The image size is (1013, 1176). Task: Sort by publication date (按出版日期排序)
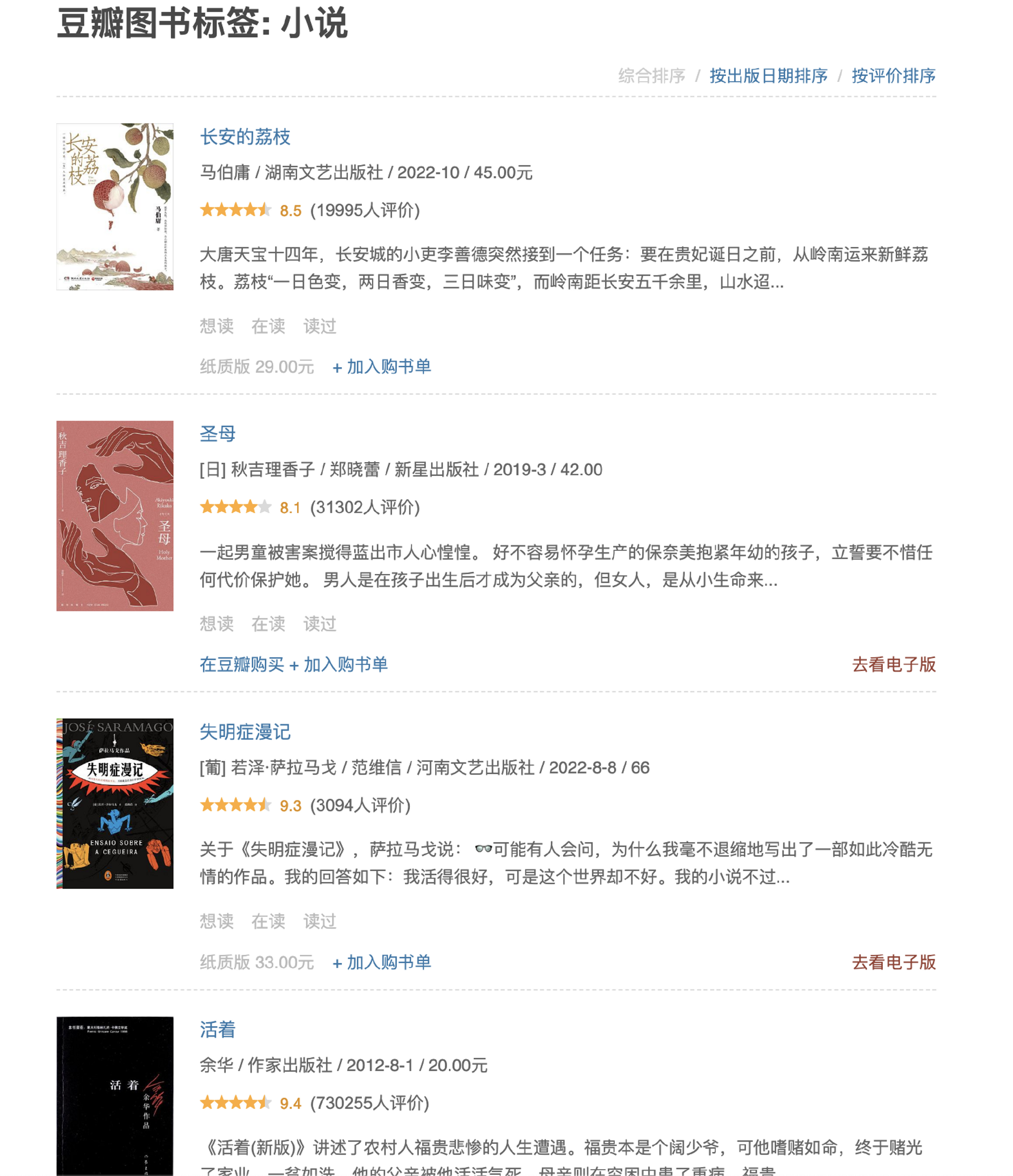click(x=768, y=75)
